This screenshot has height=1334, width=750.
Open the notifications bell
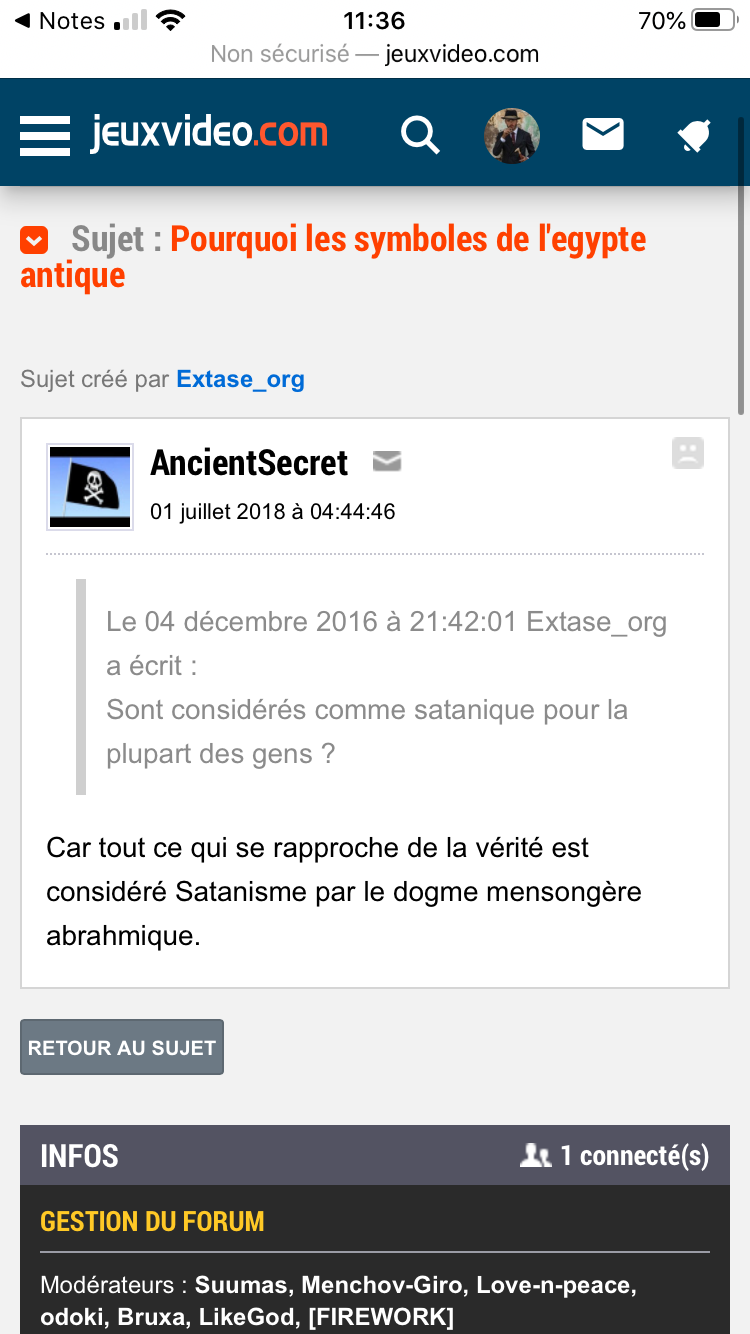tap(692, 135)
